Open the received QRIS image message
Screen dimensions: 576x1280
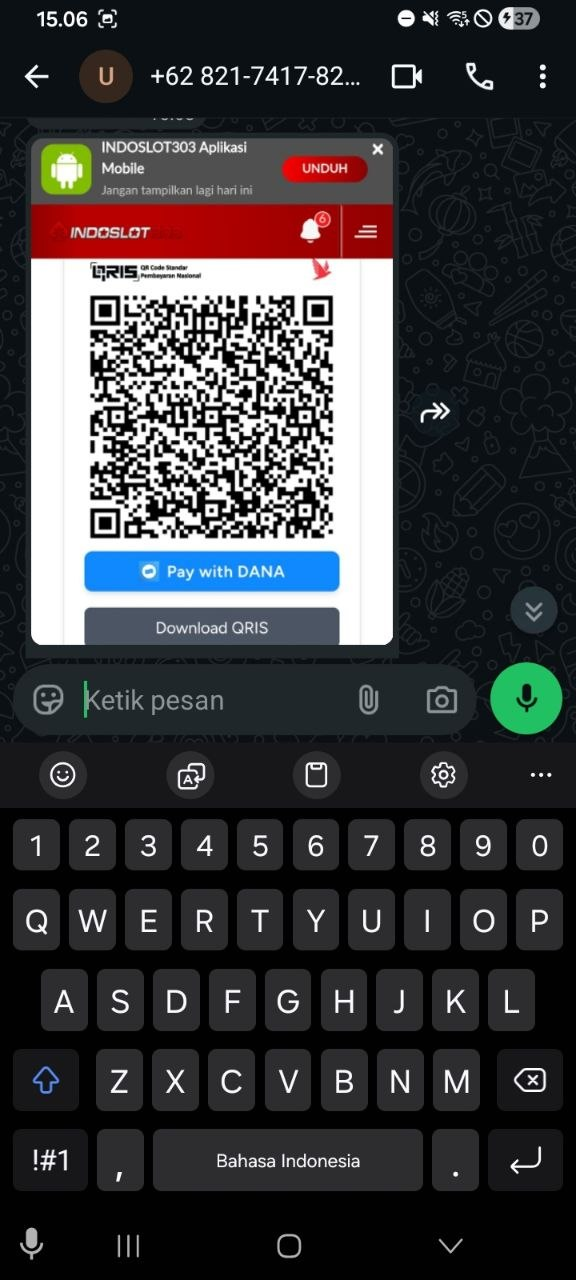pyautogui.click(x=212, y=390)
